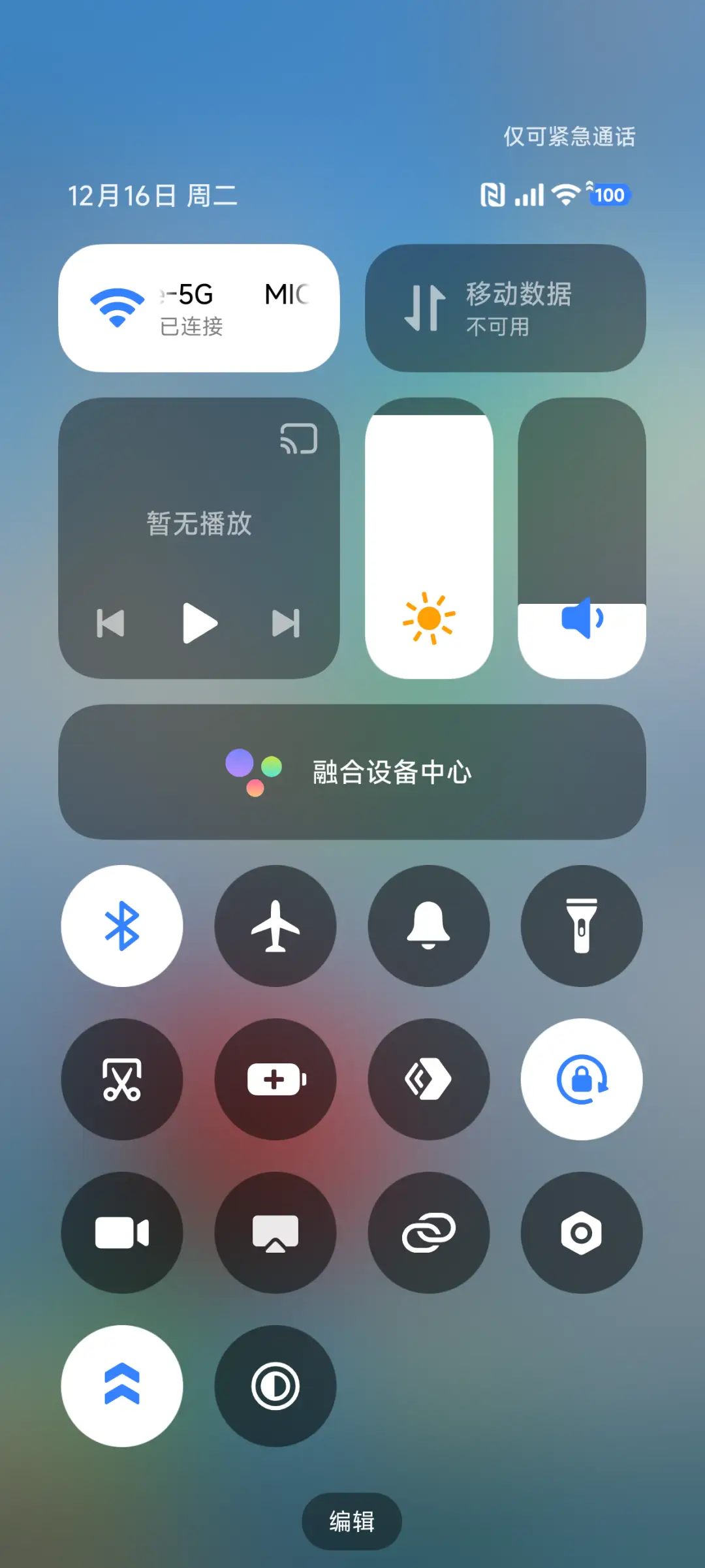Viewport: 705px width, 1568px height.
Task: Open the screenshot scissors tool
Action: (121, 1079)
